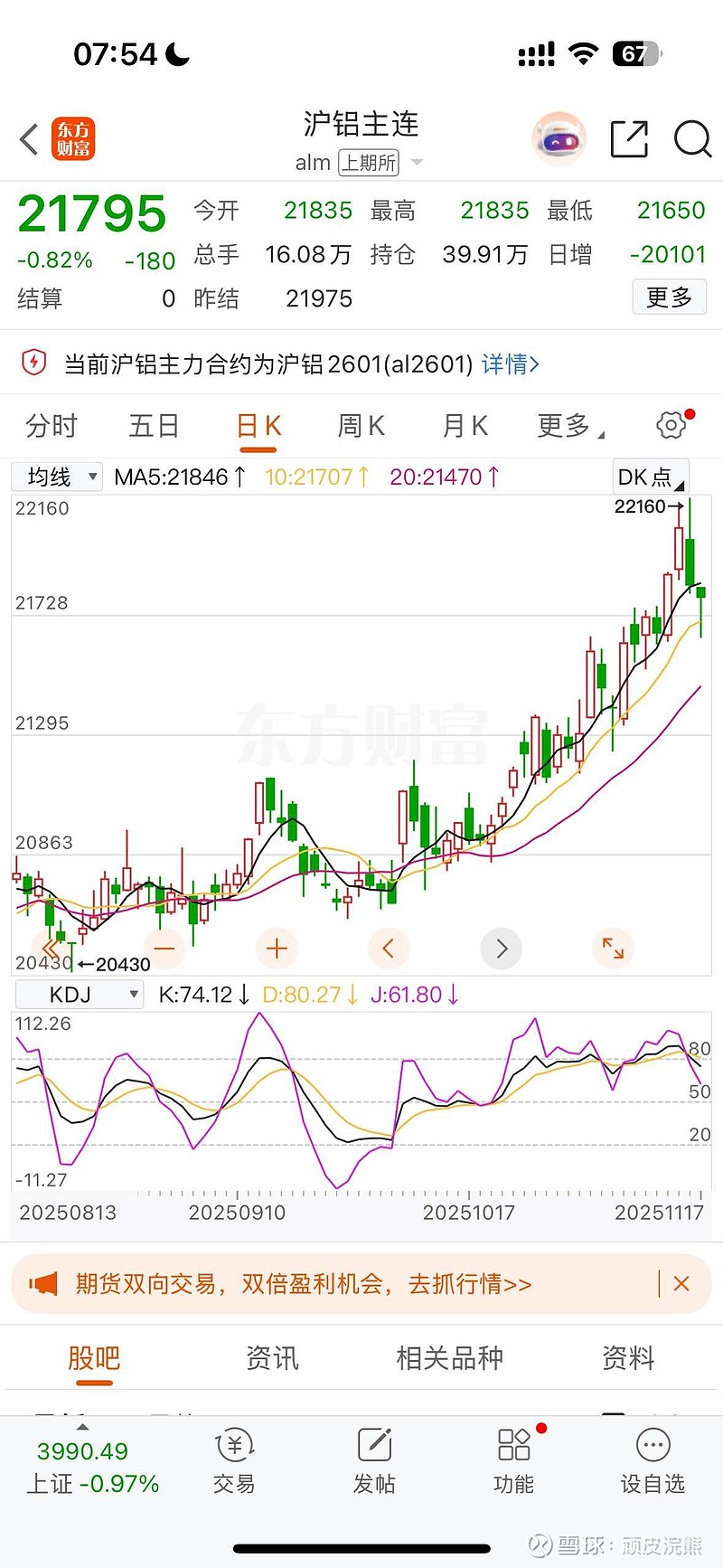Share this quote page
This screenshot has width=723, height=1568.
coord(629,139)
